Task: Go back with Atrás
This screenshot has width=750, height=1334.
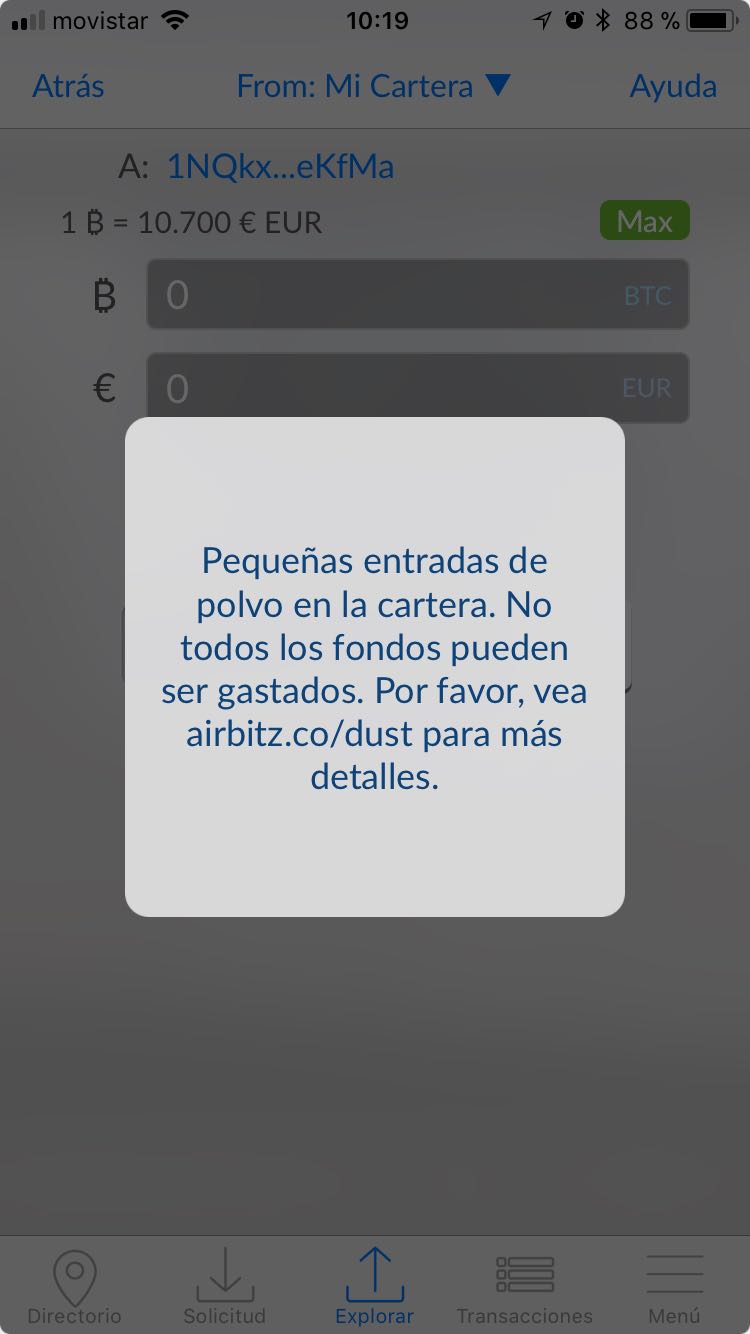Action: pos(68,86)
